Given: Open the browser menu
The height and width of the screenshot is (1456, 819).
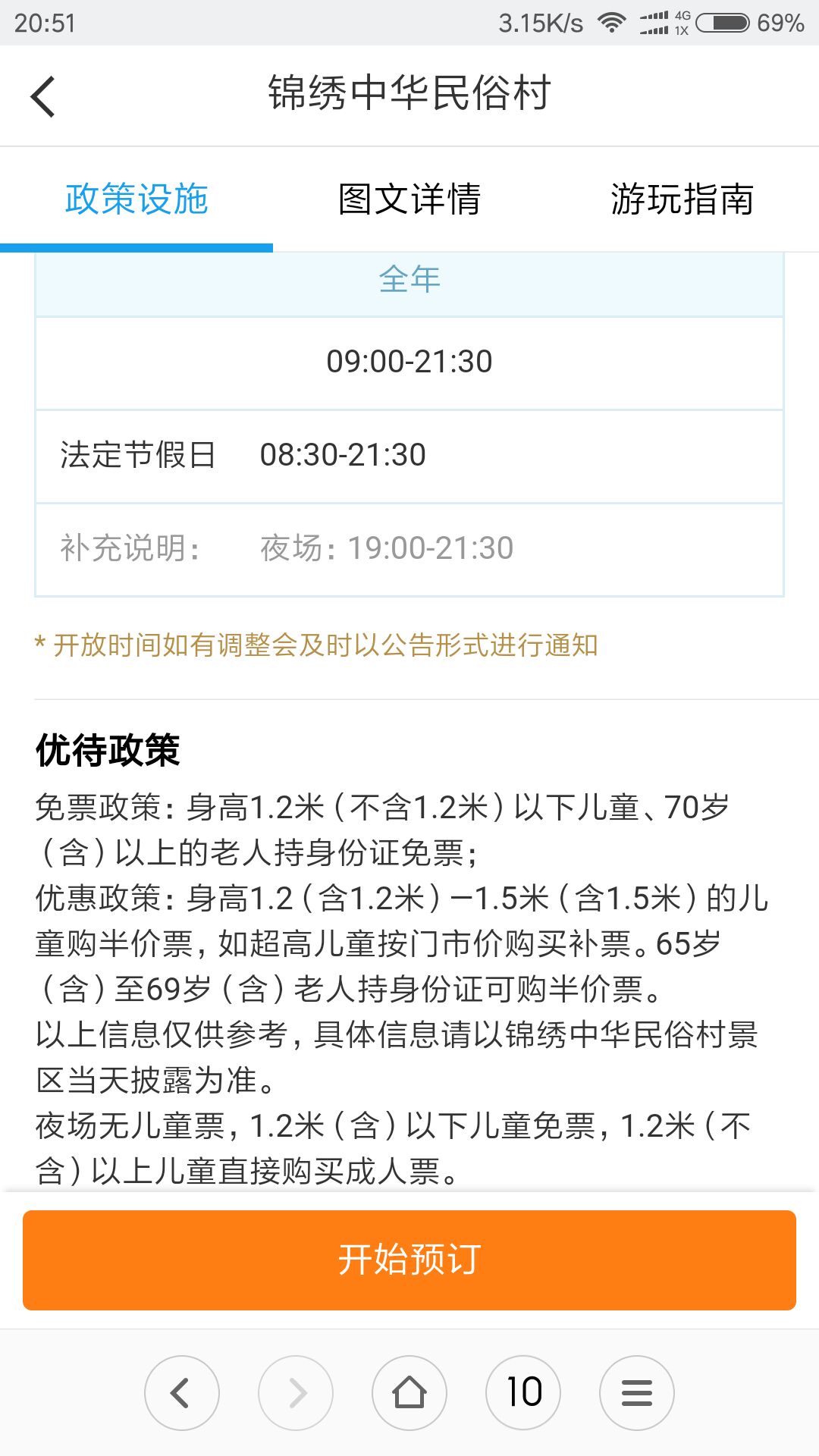Looking at the screenshot, I should (637, 1392).
